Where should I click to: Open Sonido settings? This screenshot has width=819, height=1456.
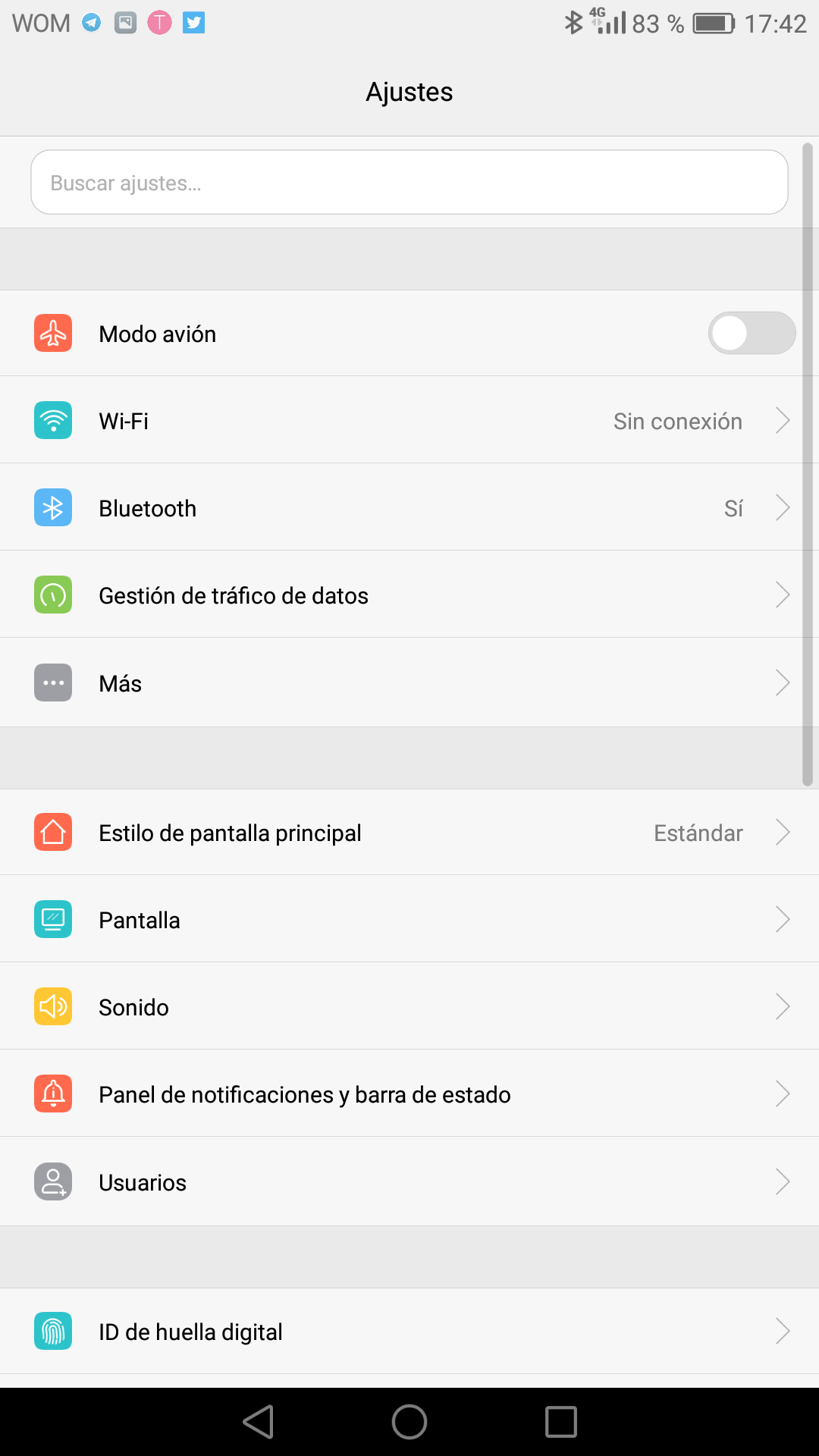409,1007
